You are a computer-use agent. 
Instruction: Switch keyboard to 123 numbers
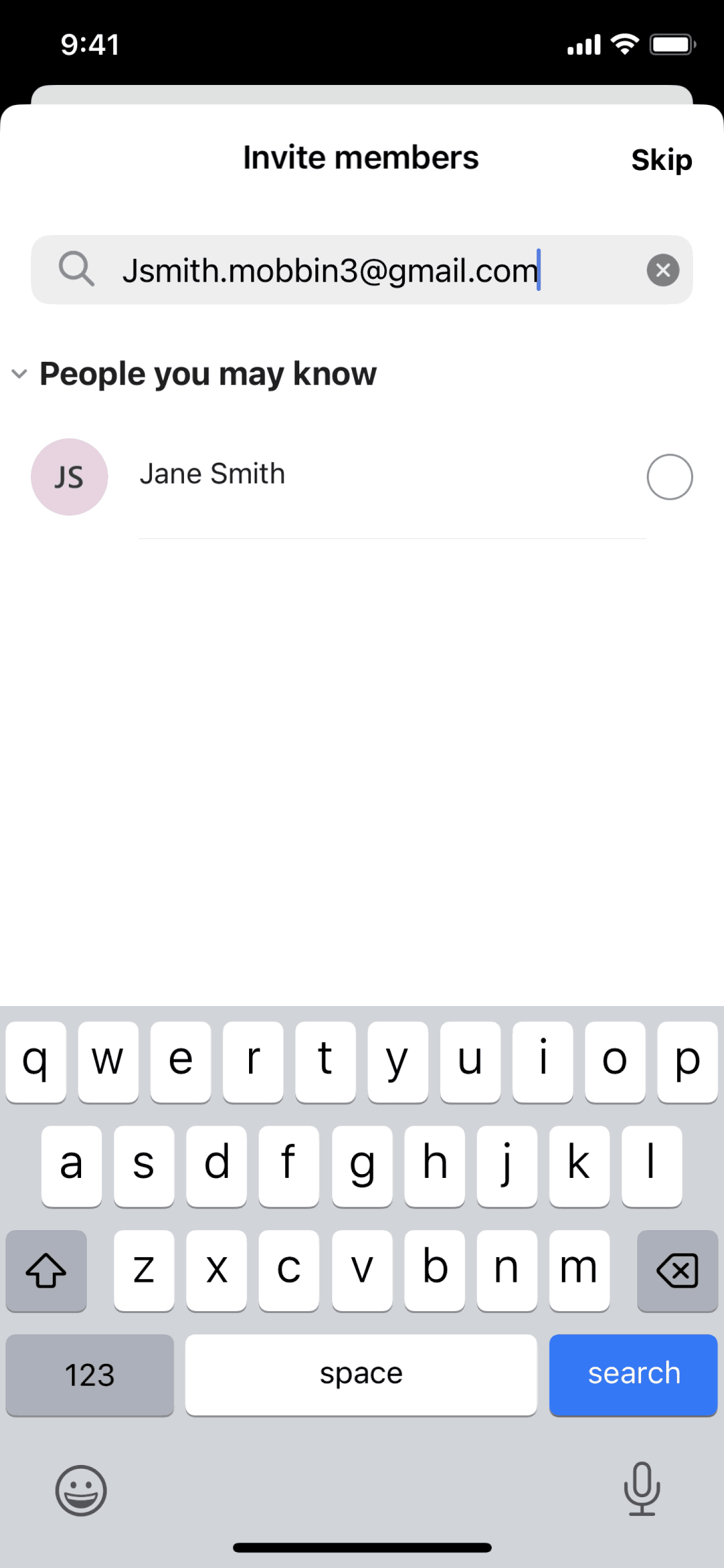tap(89, 1375)
